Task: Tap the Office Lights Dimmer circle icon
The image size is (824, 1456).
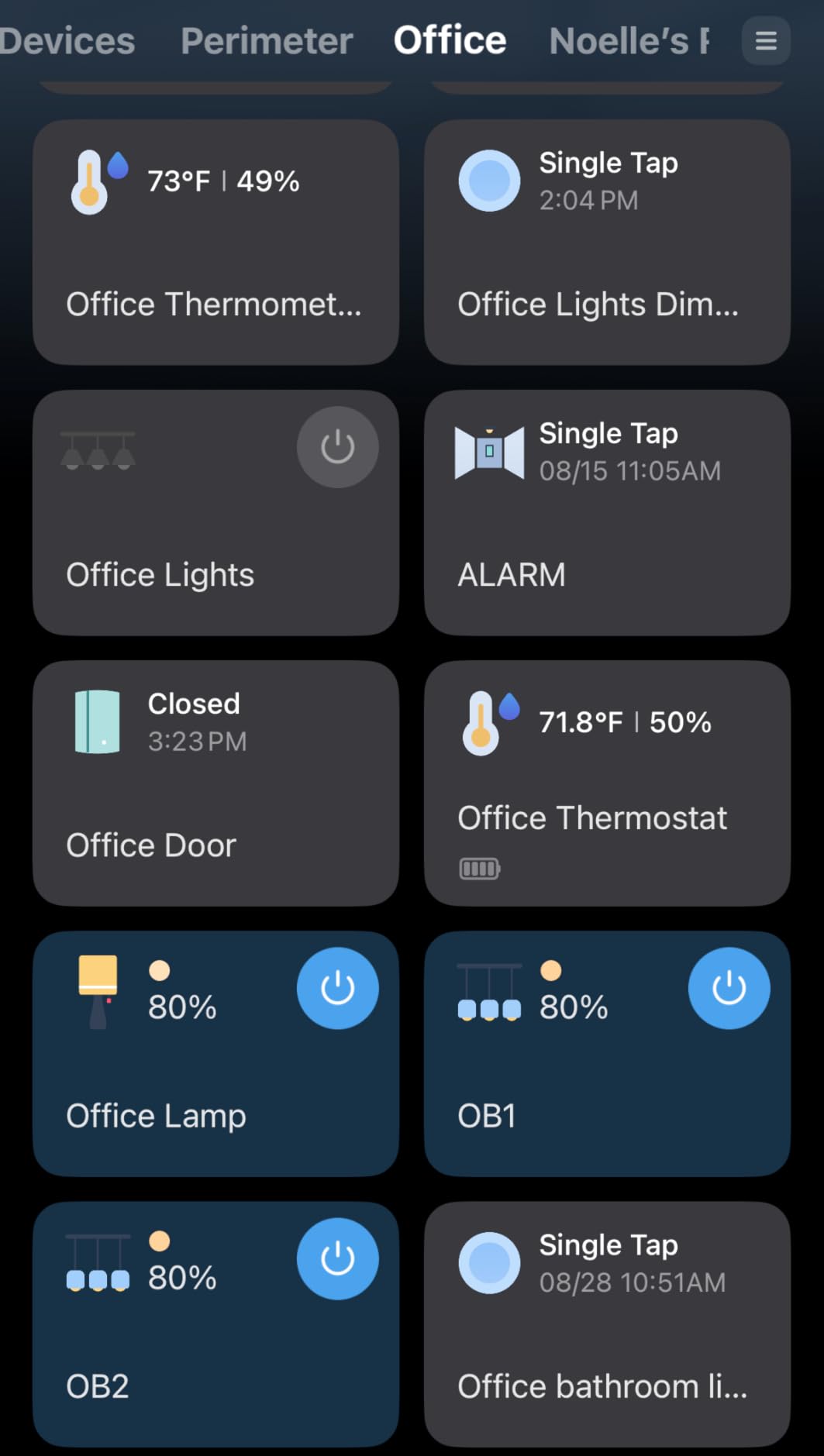Action: (x=489, y=180)
